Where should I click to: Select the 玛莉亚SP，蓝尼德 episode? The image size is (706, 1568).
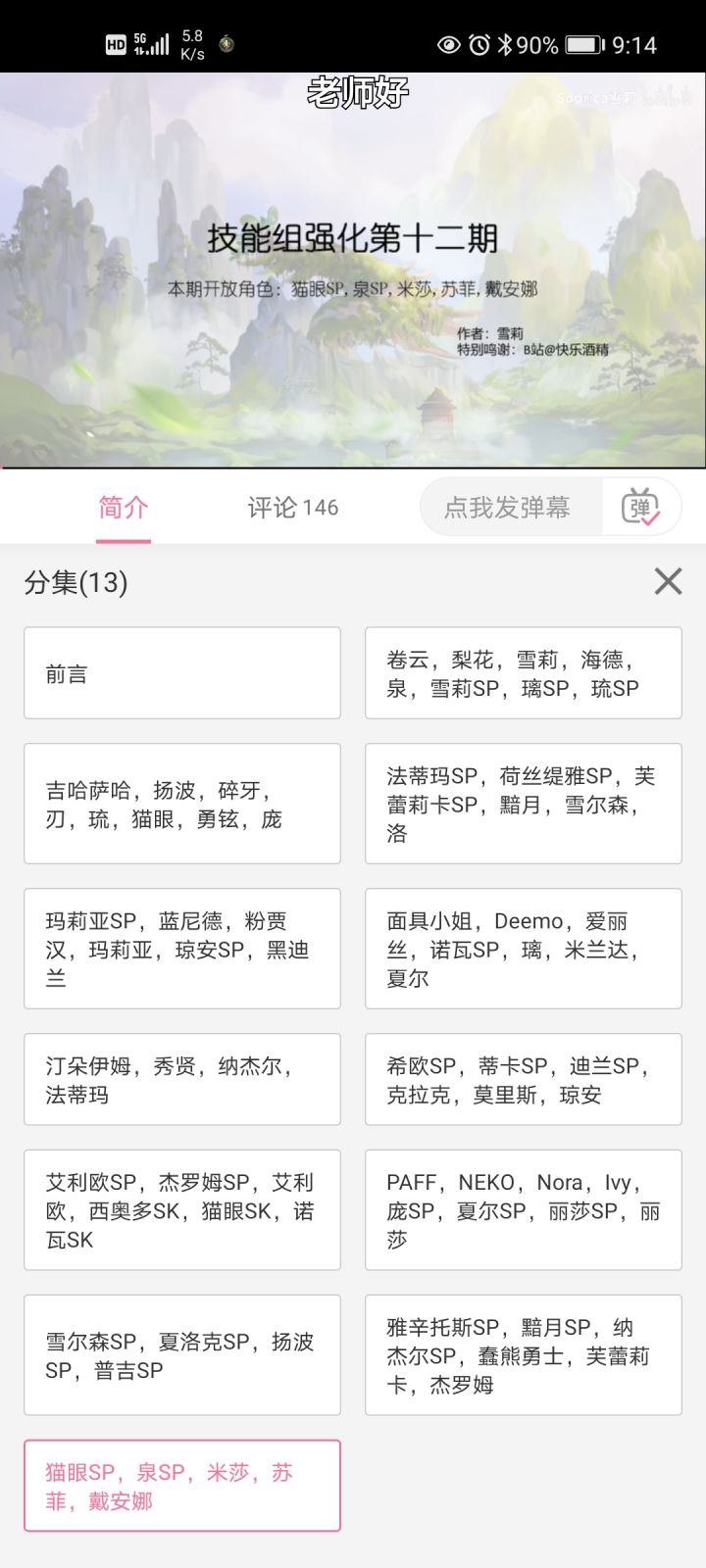click(182, 949)
